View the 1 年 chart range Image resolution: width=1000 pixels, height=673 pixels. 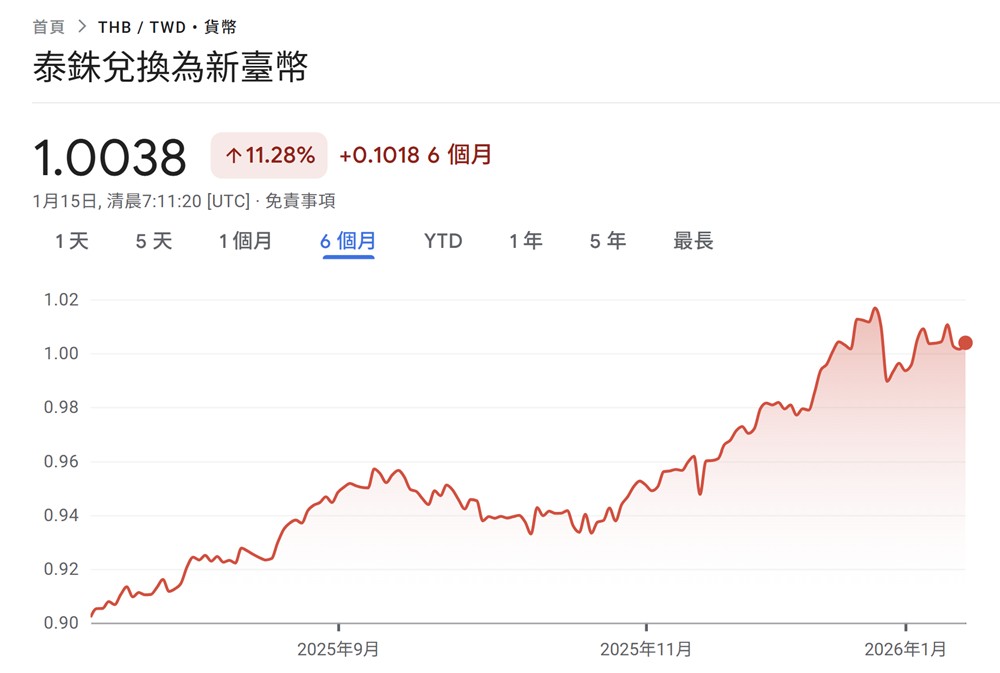point(525,241)
